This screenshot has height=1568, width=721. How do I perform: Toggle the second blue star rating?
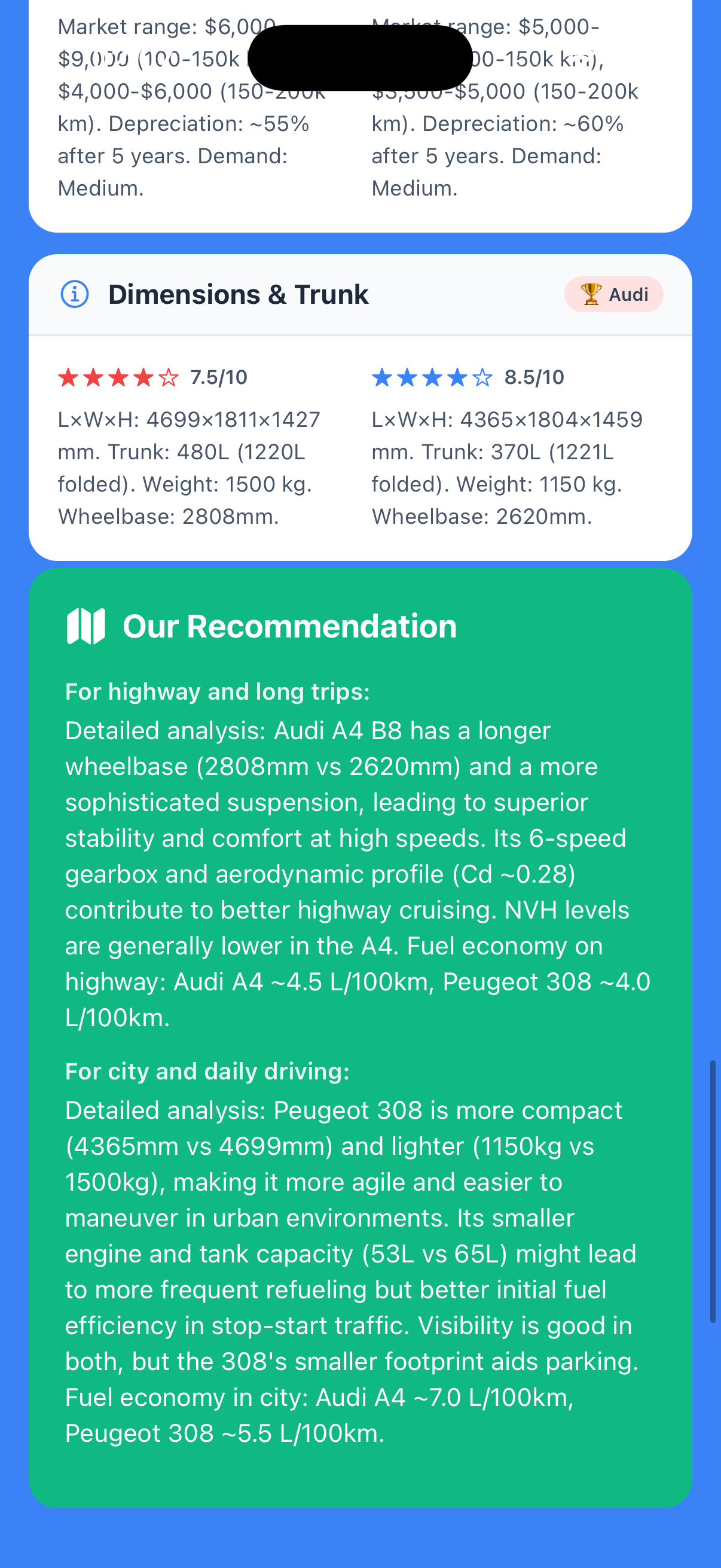tap(408, 377)
